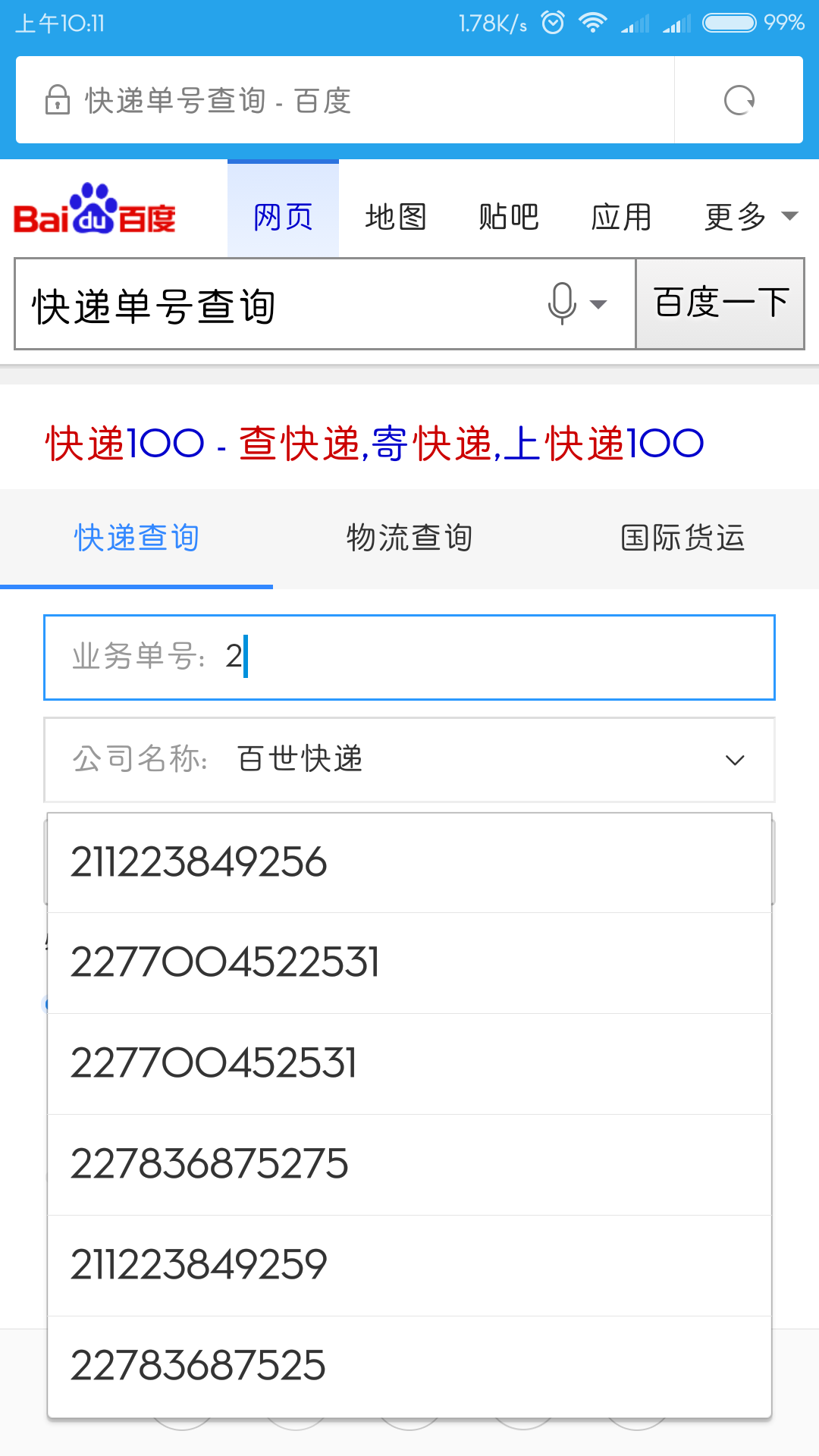Select the 网页 tab
Image resolution: width=819 pixels, height=1456 pixels.
coord(282,216)
